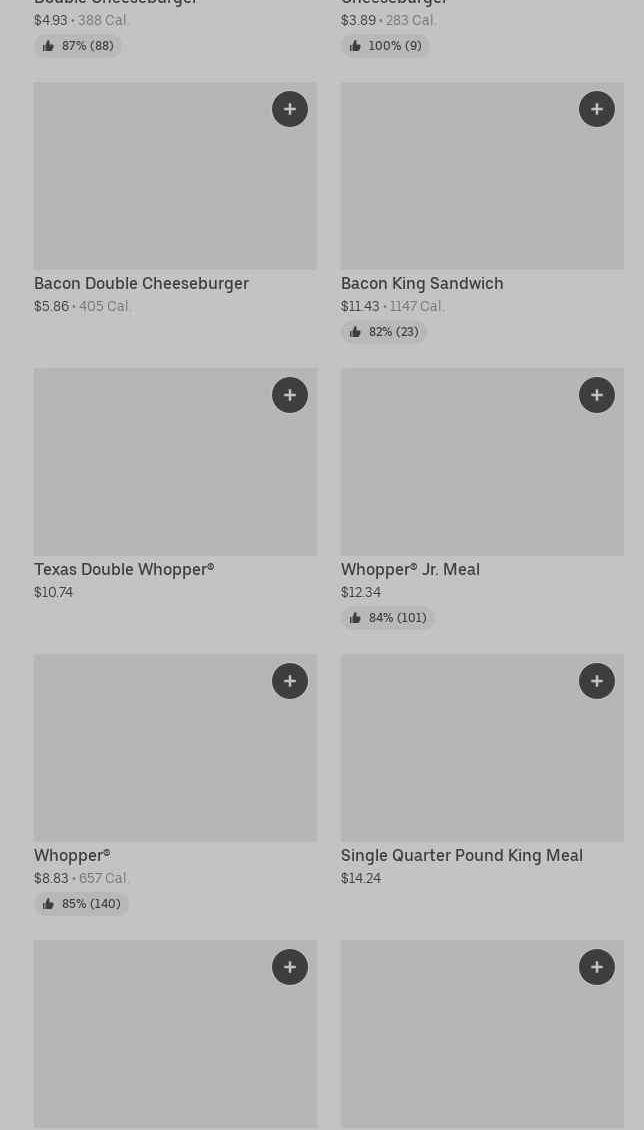The width and height of the screenshot is (644, 1130).
Task: View the Whopper Jr. Meal item
Action: pyautogui.click(x=410, y=570)
